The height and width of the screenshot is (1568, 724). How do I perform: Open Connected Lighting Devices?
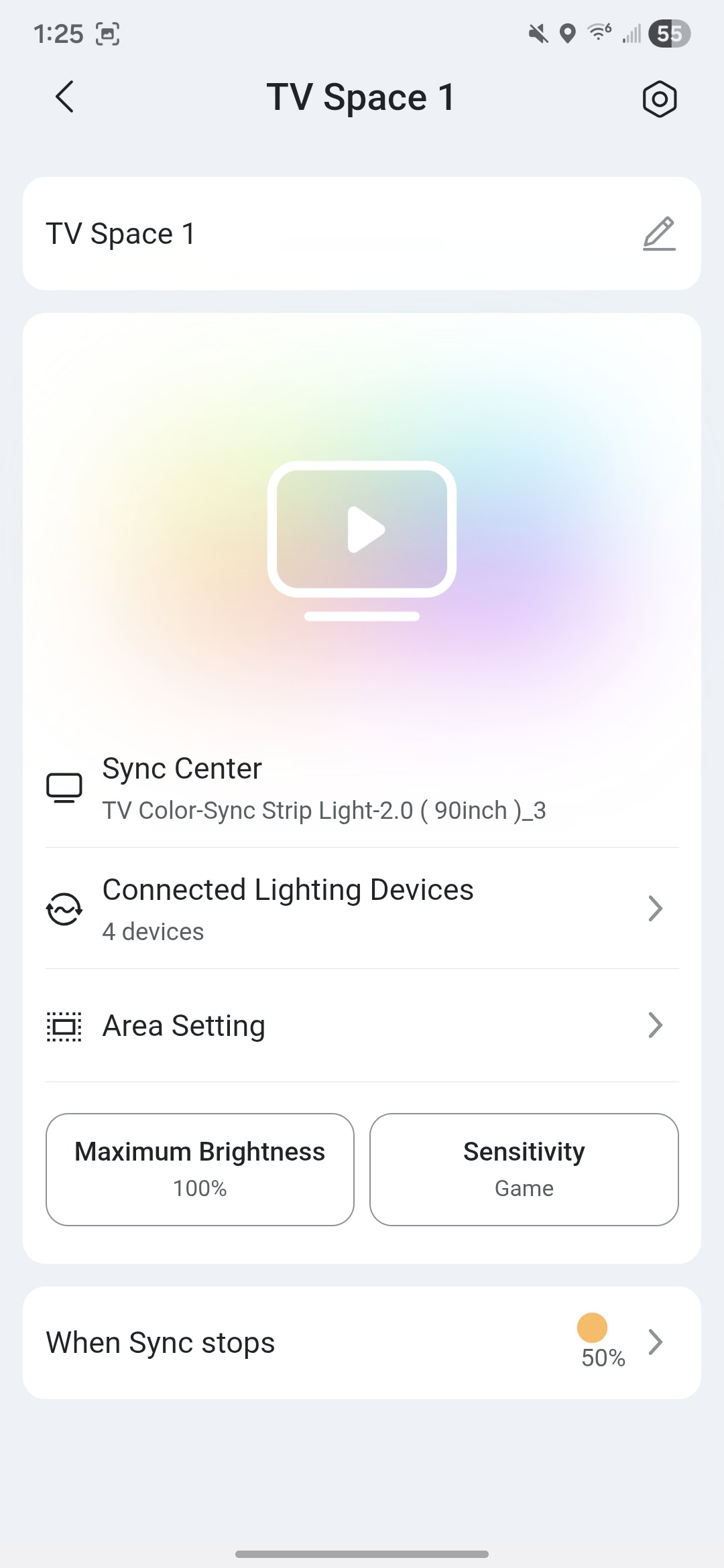pos(362,909)
